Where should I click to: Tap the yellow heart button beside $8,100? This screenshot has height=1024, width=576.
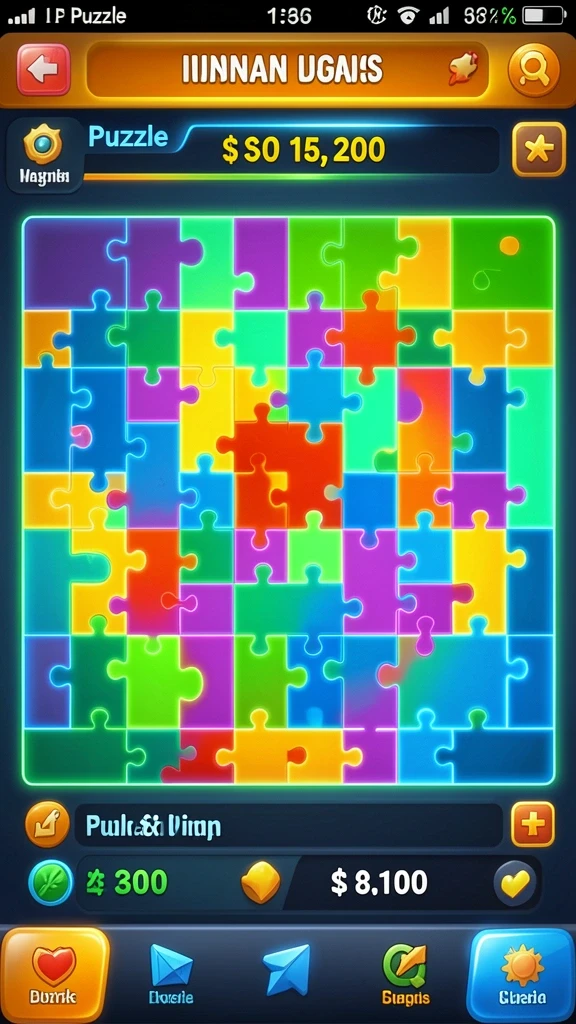(x=515, y=883)
